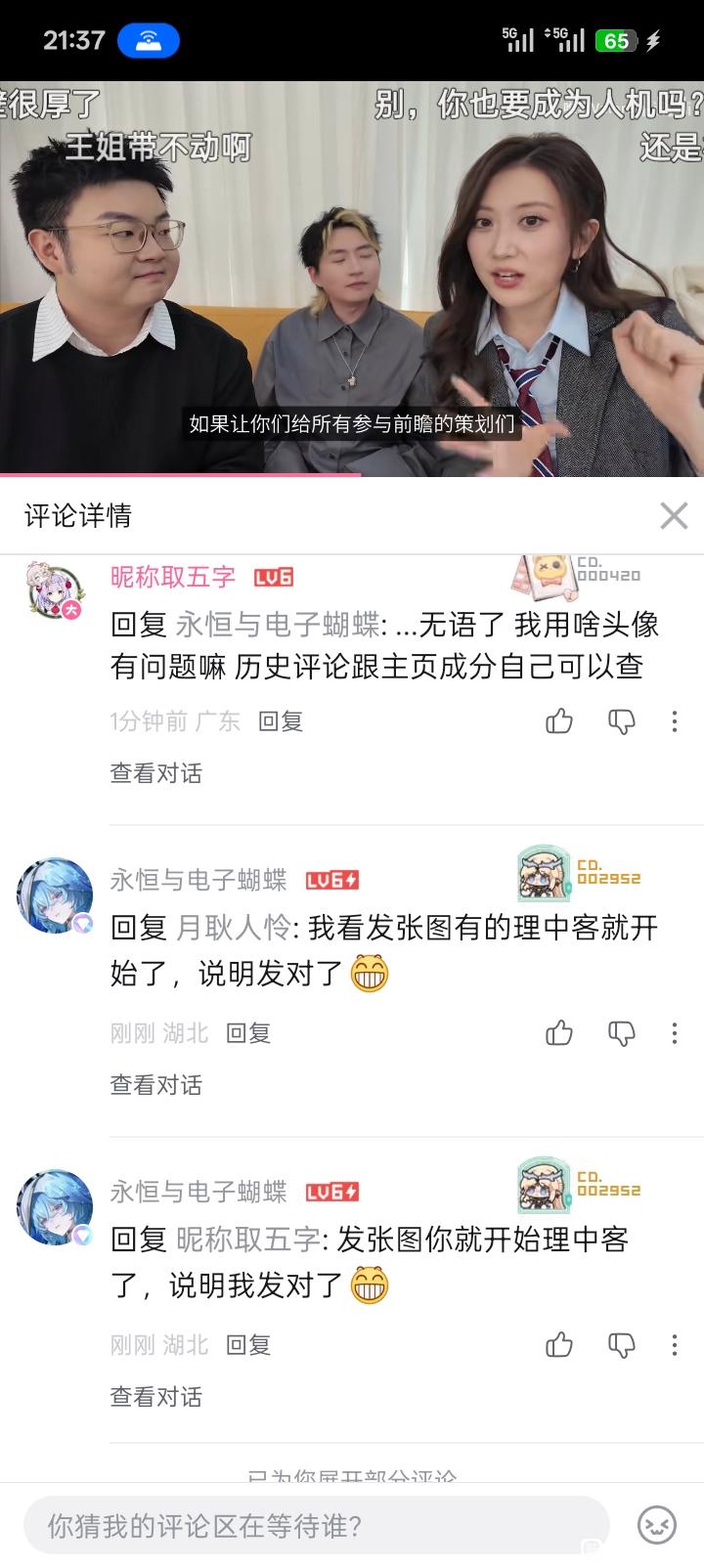Like the last reply mentioning 昵称取五字
The width and height of the screenshot is (704, 1568).
pyautogui.click(x=559, y=1345)
